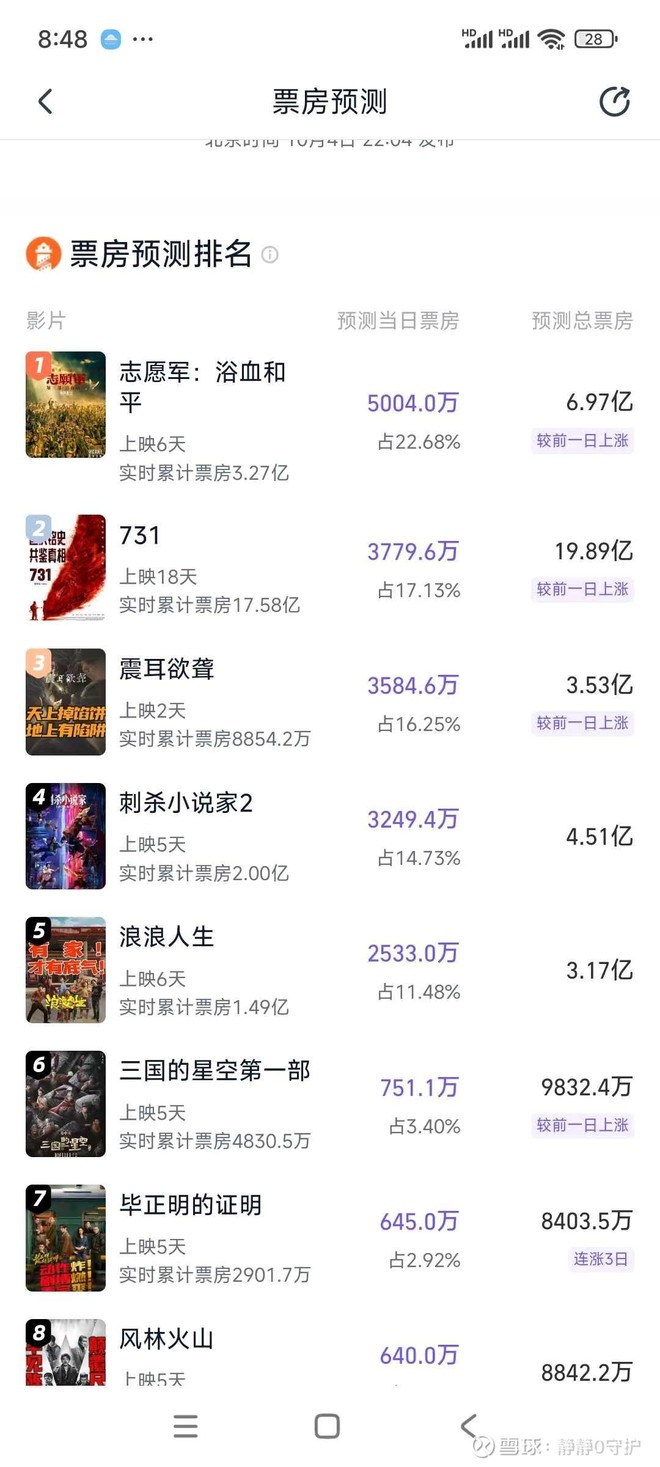660x1467 pixels.
Task: Open 毕正明的证明 movie entry
Action: click(x=191, y=1205)
